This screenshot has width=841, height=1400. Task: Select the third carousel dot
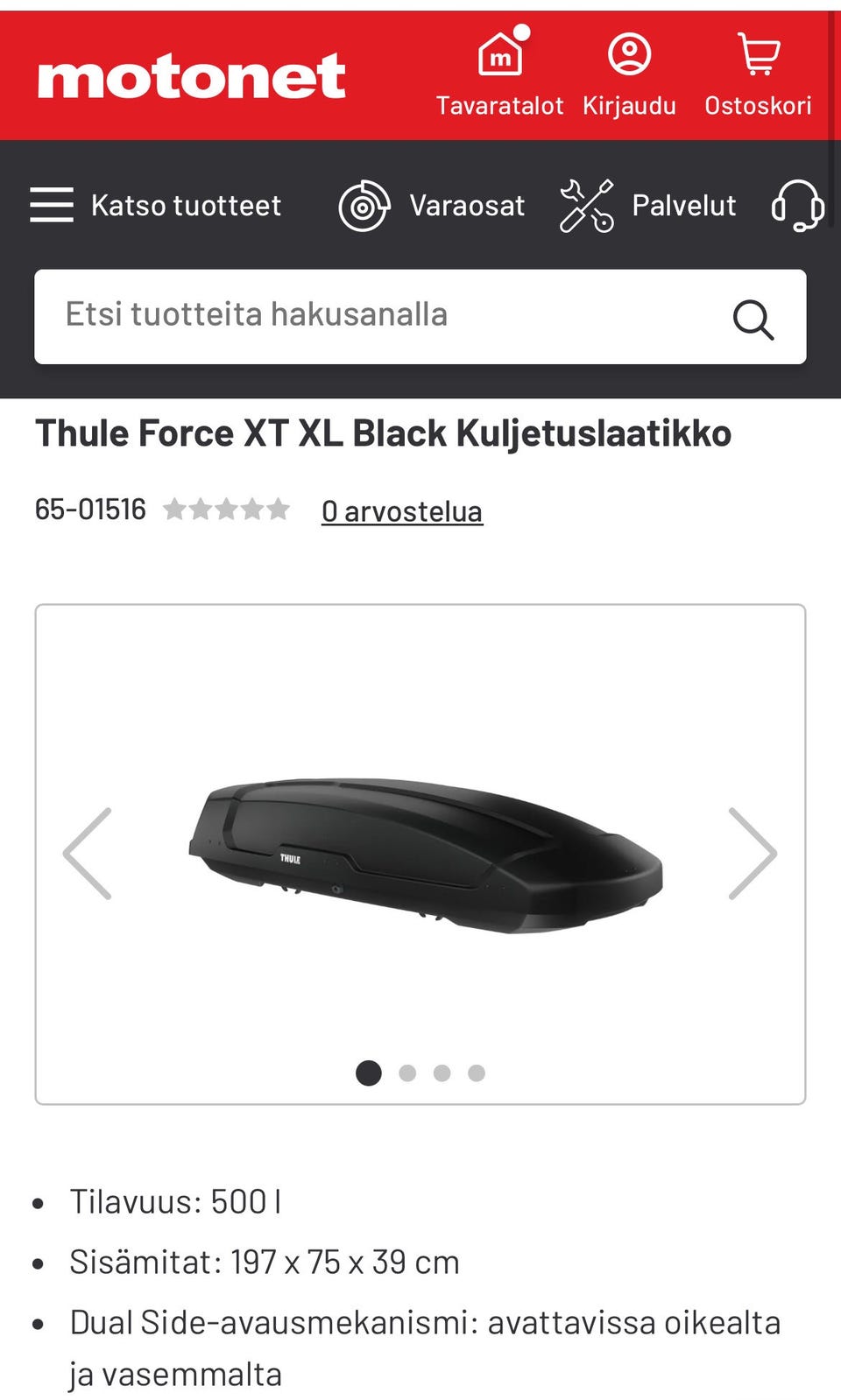pos(442,1072)
